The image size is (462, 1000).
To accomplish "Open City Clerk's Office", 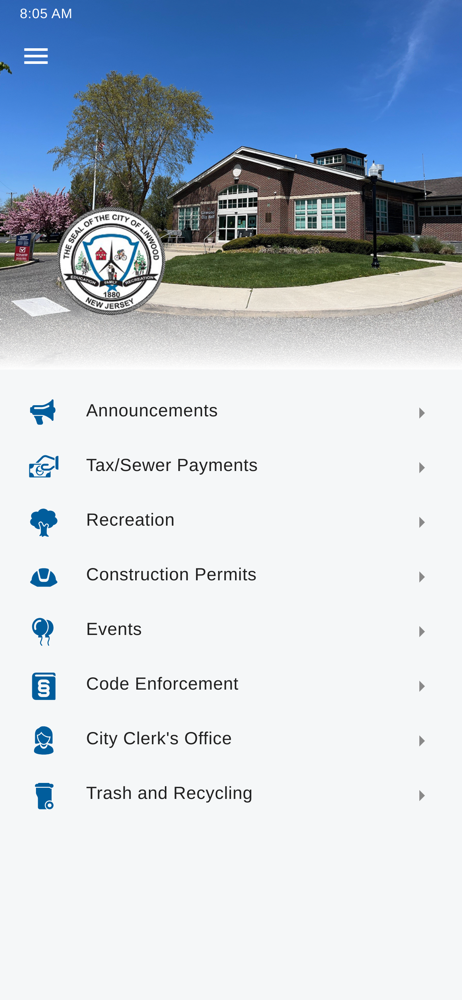I will tap(231, 740).
